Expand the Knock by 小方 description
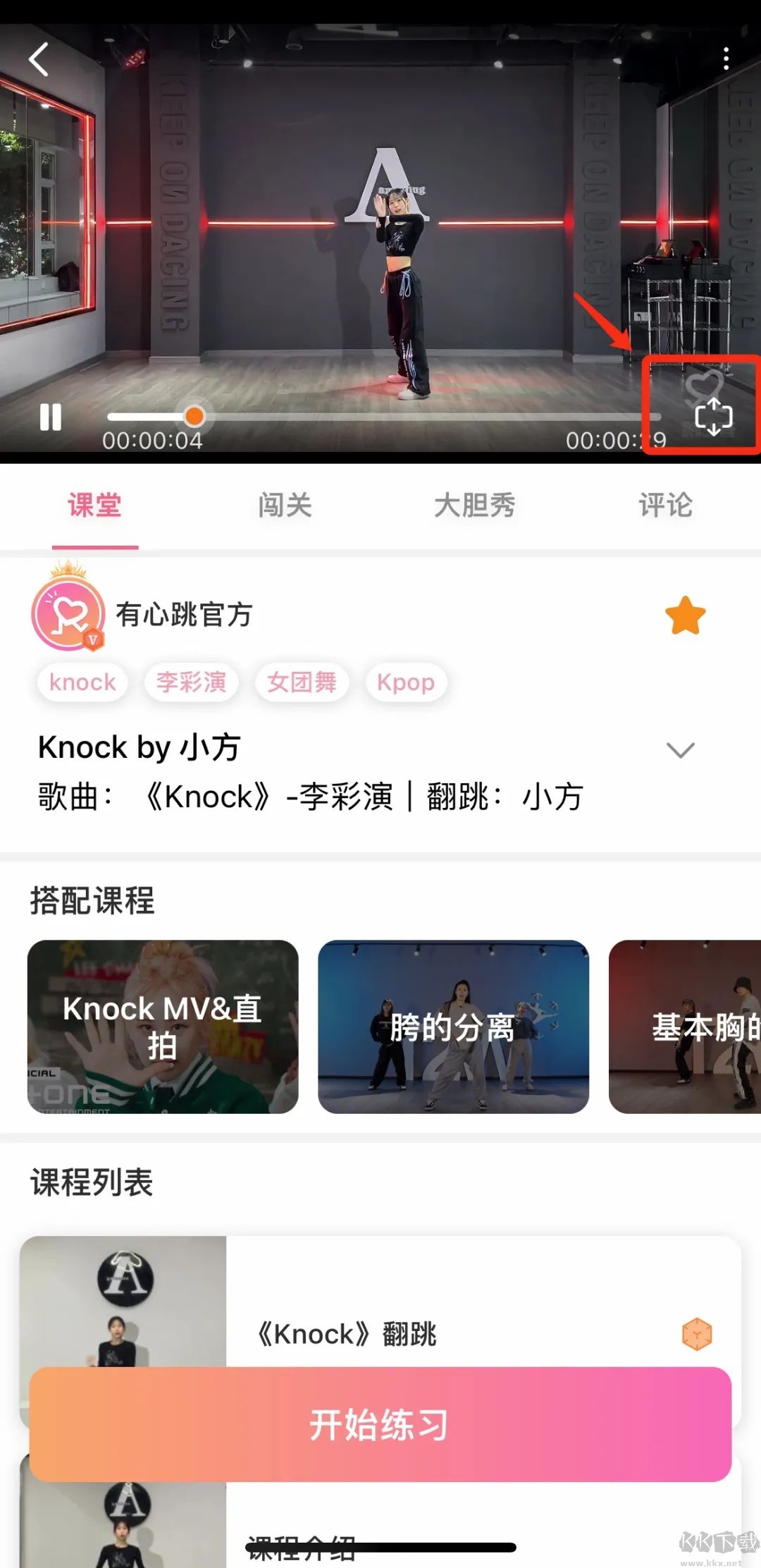This screenshot has width=761, height=1568. (x=680, y=749)
